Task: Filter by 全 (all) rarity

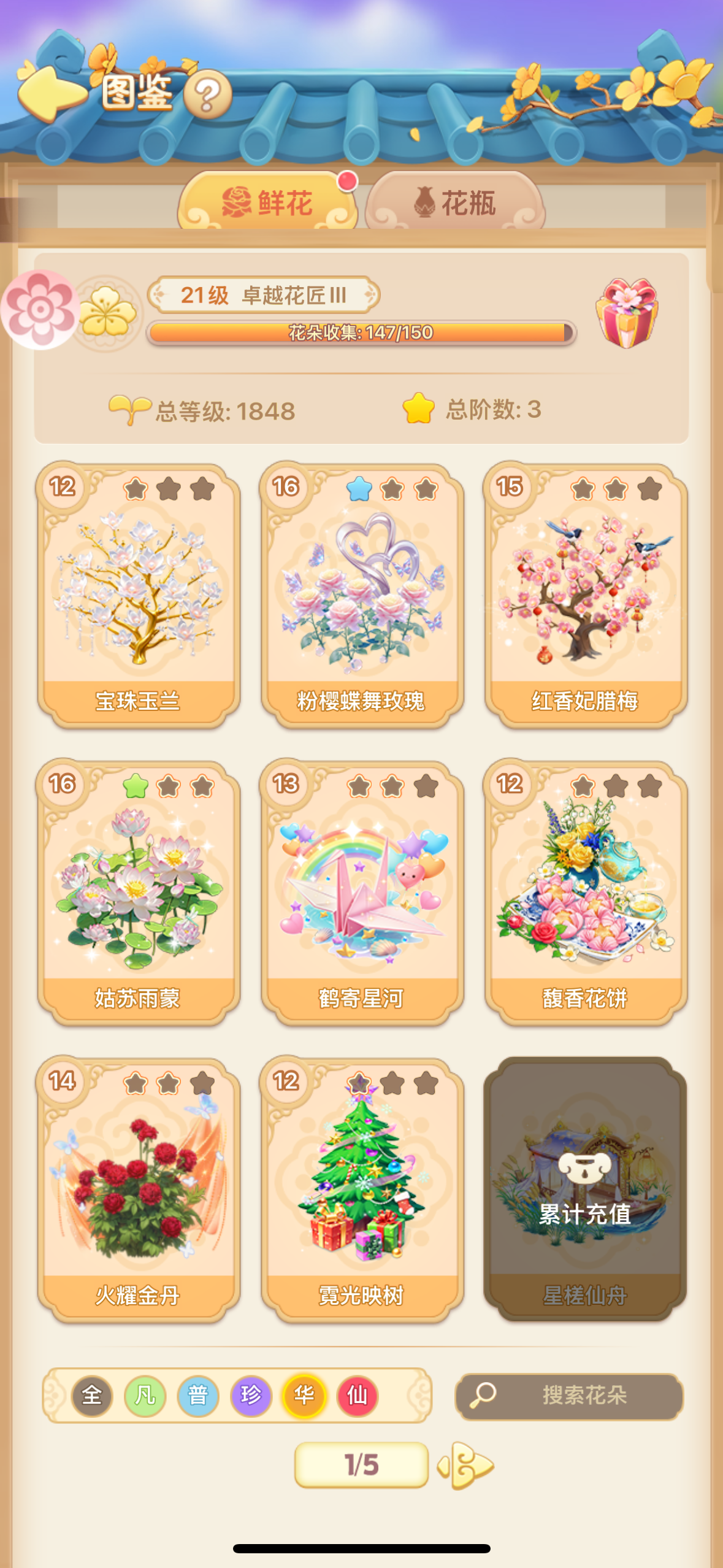Action: point(92,1396)
